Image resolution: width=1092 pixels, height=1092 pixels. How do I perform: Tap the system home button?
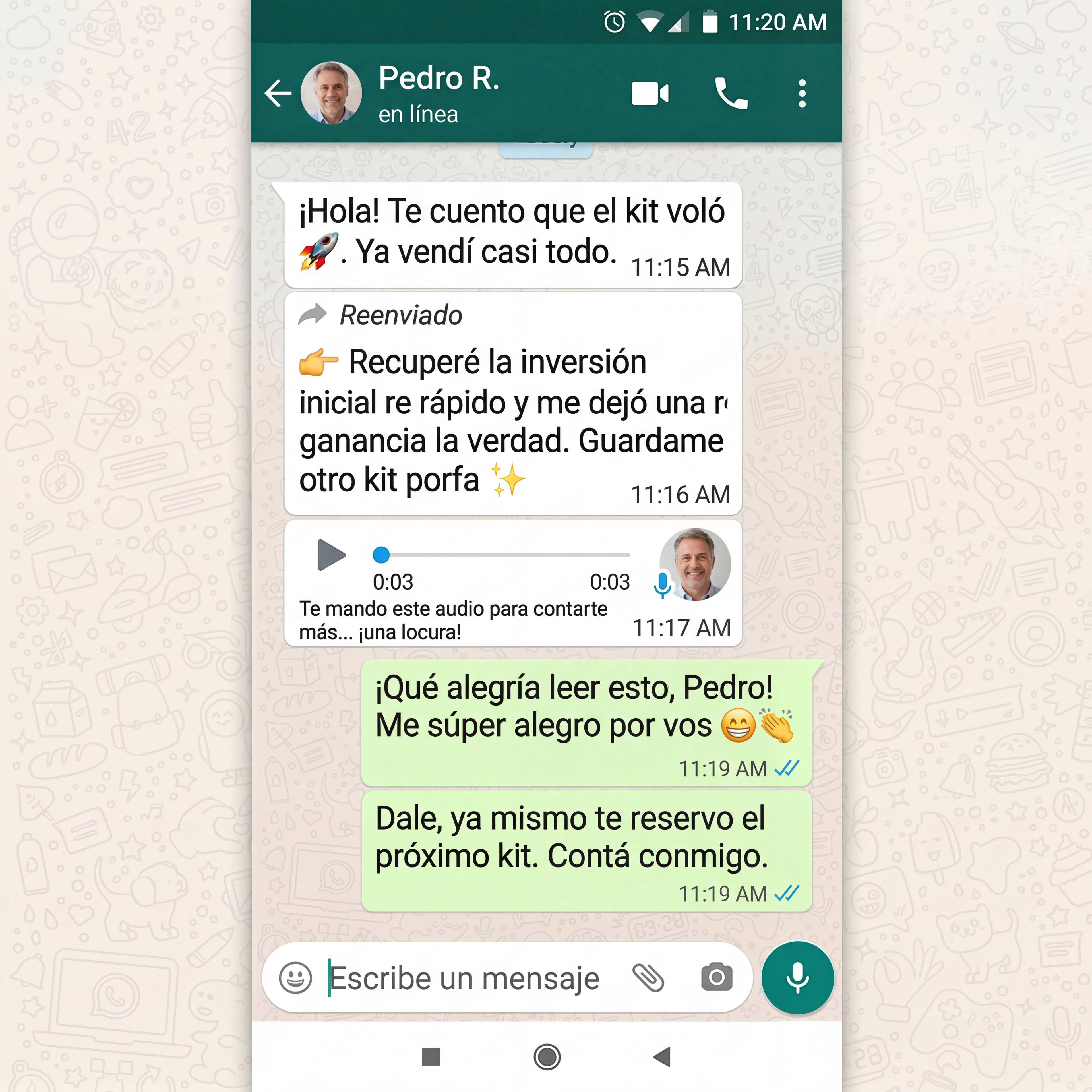coord(547,1056)
